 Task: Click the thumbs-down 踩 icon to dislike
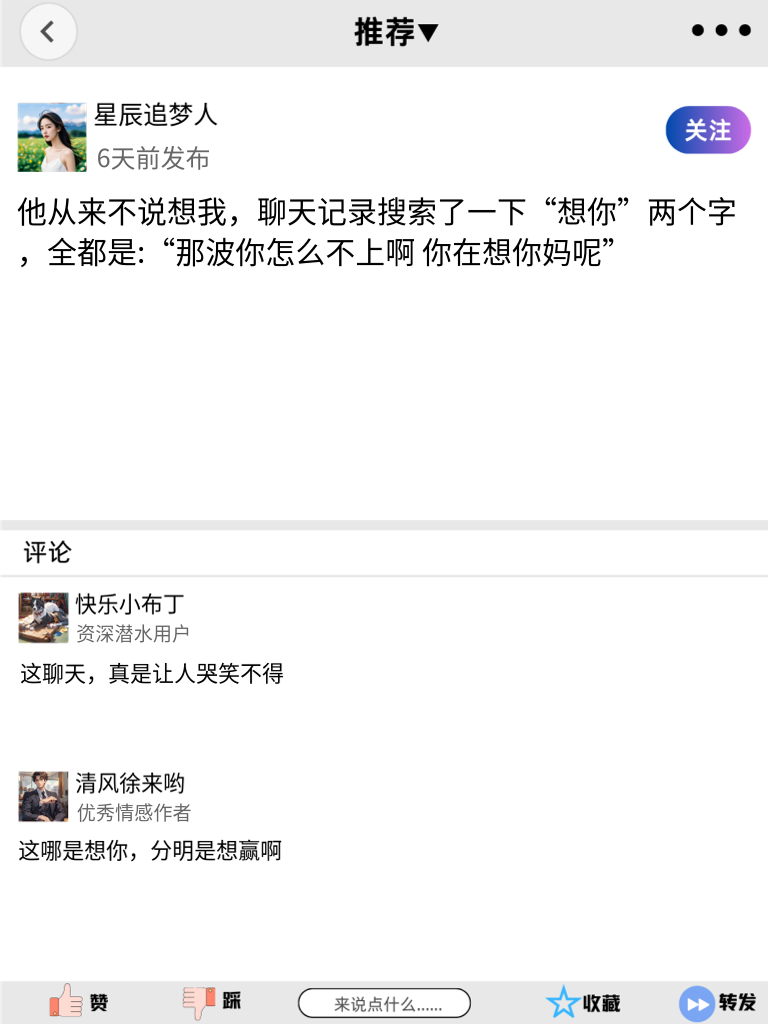tap(198, 1002)
